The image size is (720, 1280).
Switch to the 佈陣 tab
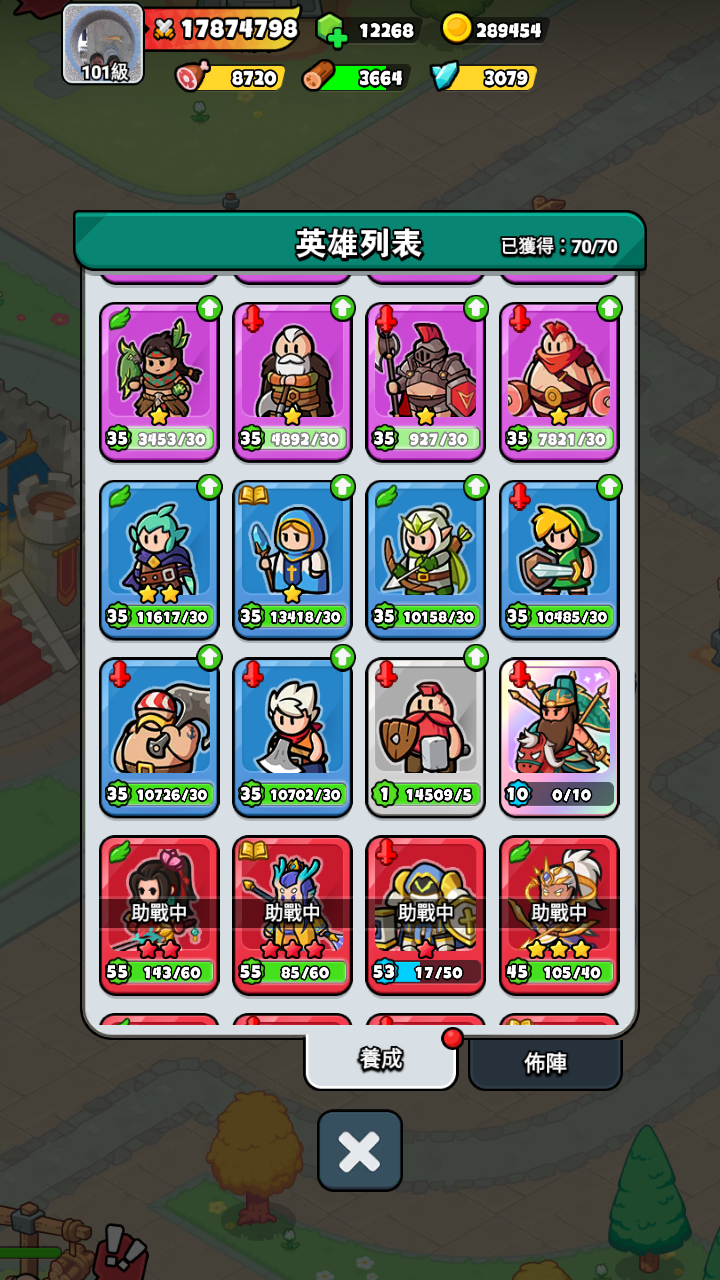[x=545, y=1063]
